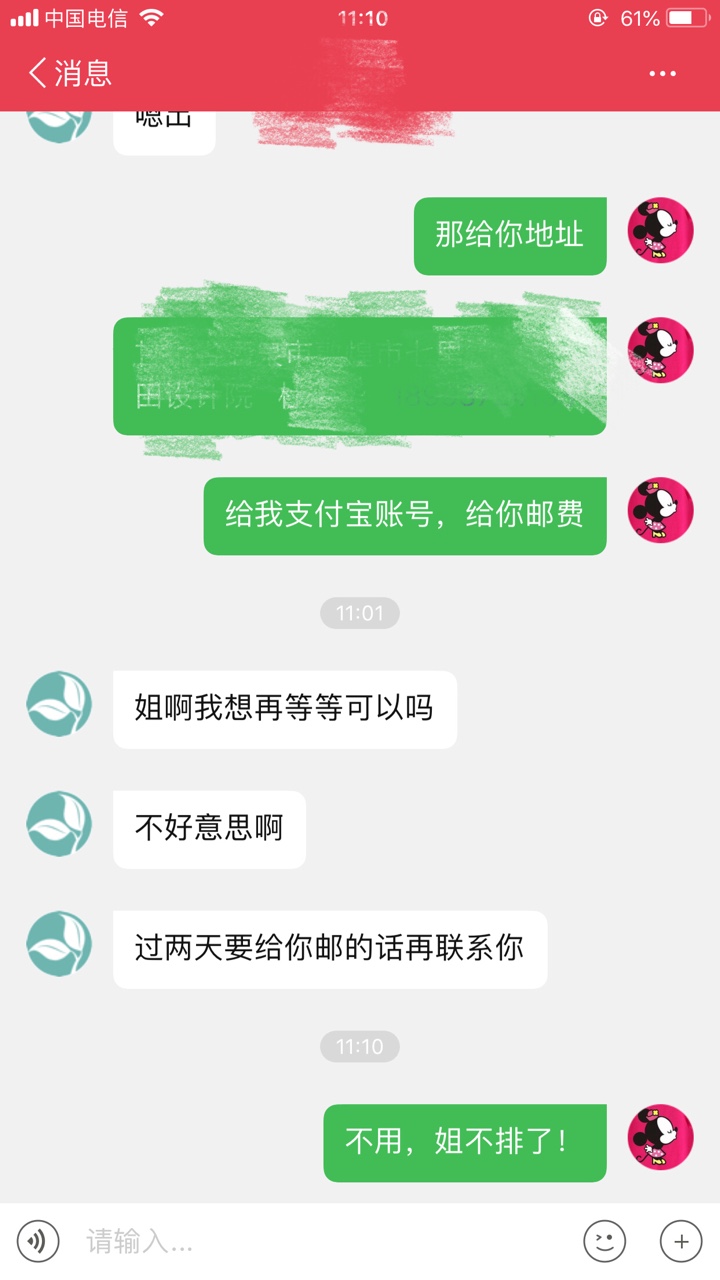Focus the 请输入 message field
720x1280 pixels.
[320, 1242]
